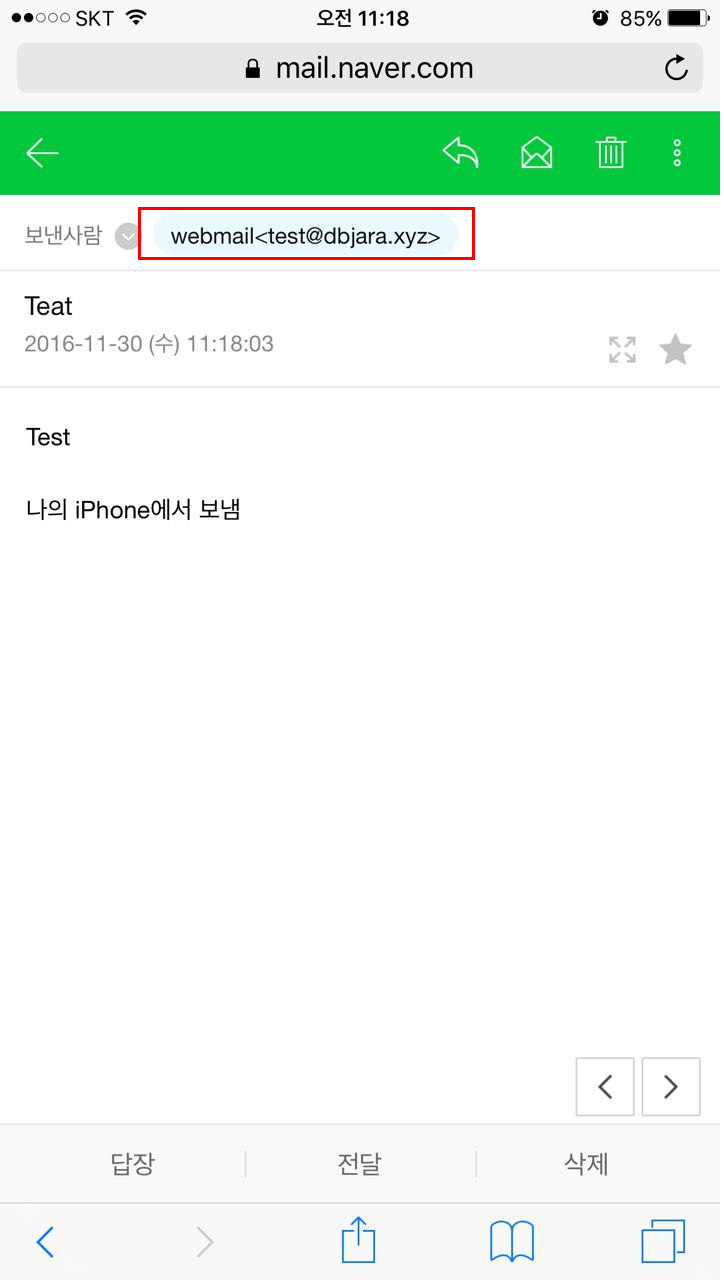Go back in Safari browser history
This screenshot has width=724, height=1280.
point(45,1242)
